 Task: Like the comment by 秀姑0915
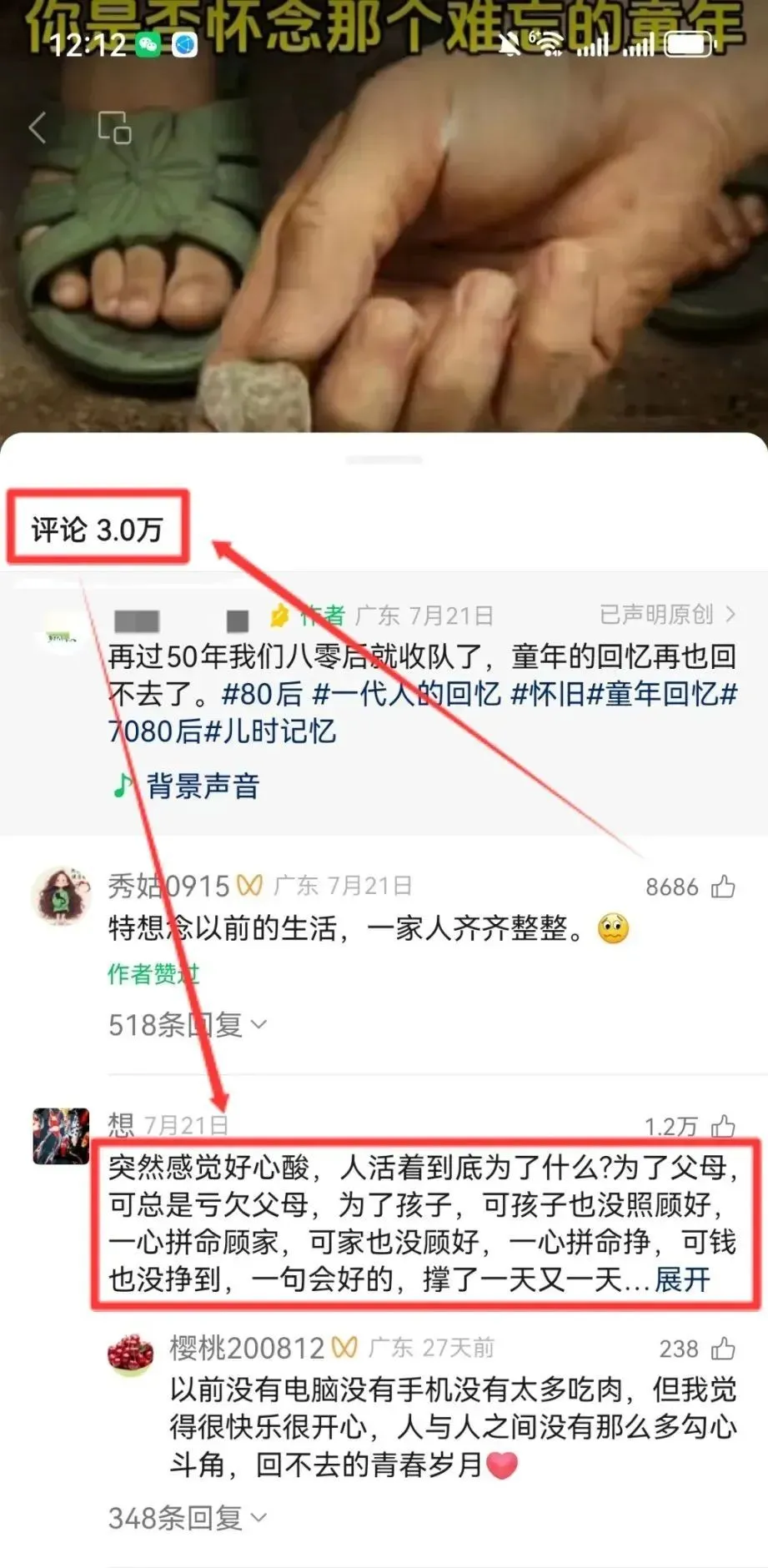click(x=723, y=887)
